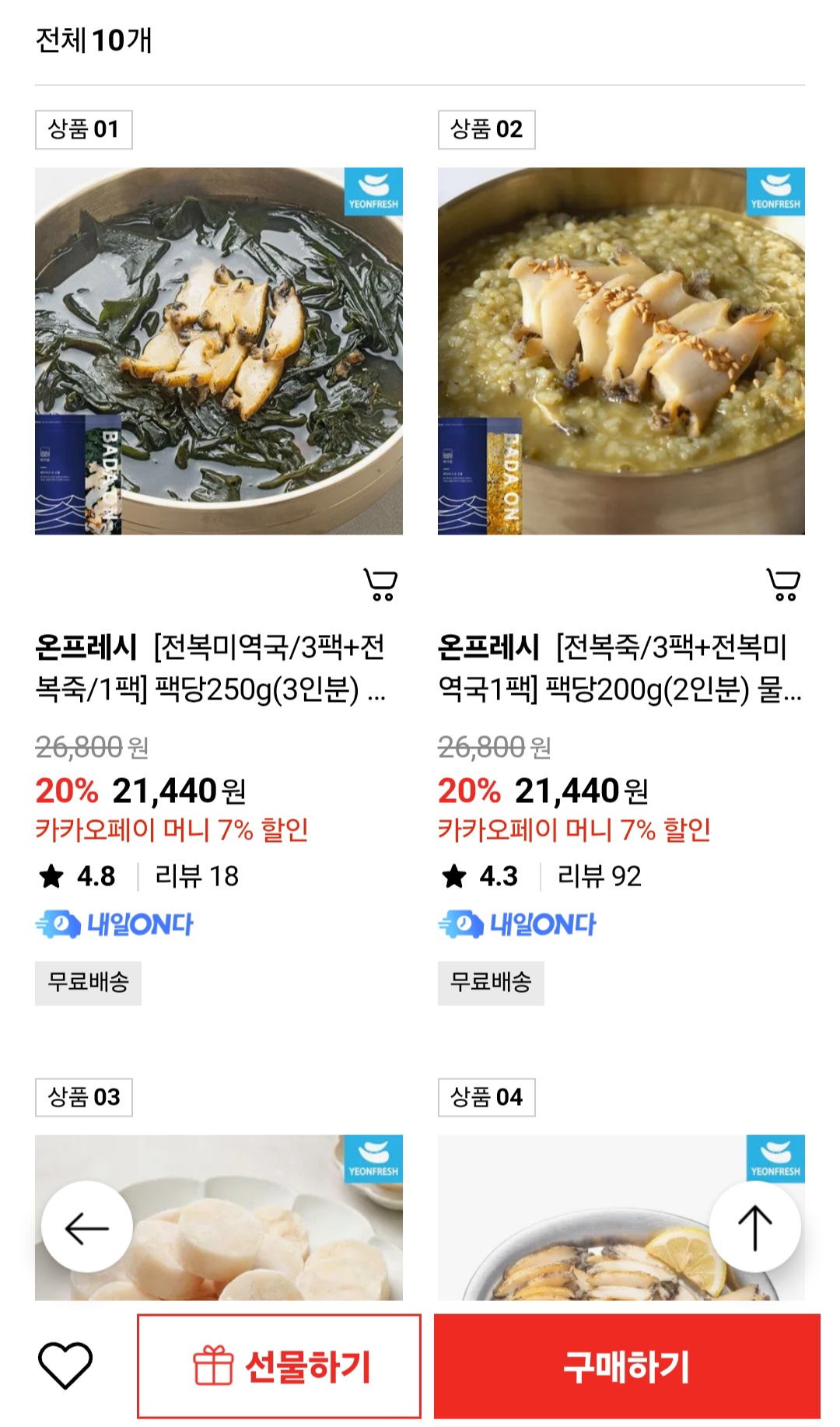Jump to top with the up arrow
The width and height of the screenshot is (840, 1427).
(754, 1228)
